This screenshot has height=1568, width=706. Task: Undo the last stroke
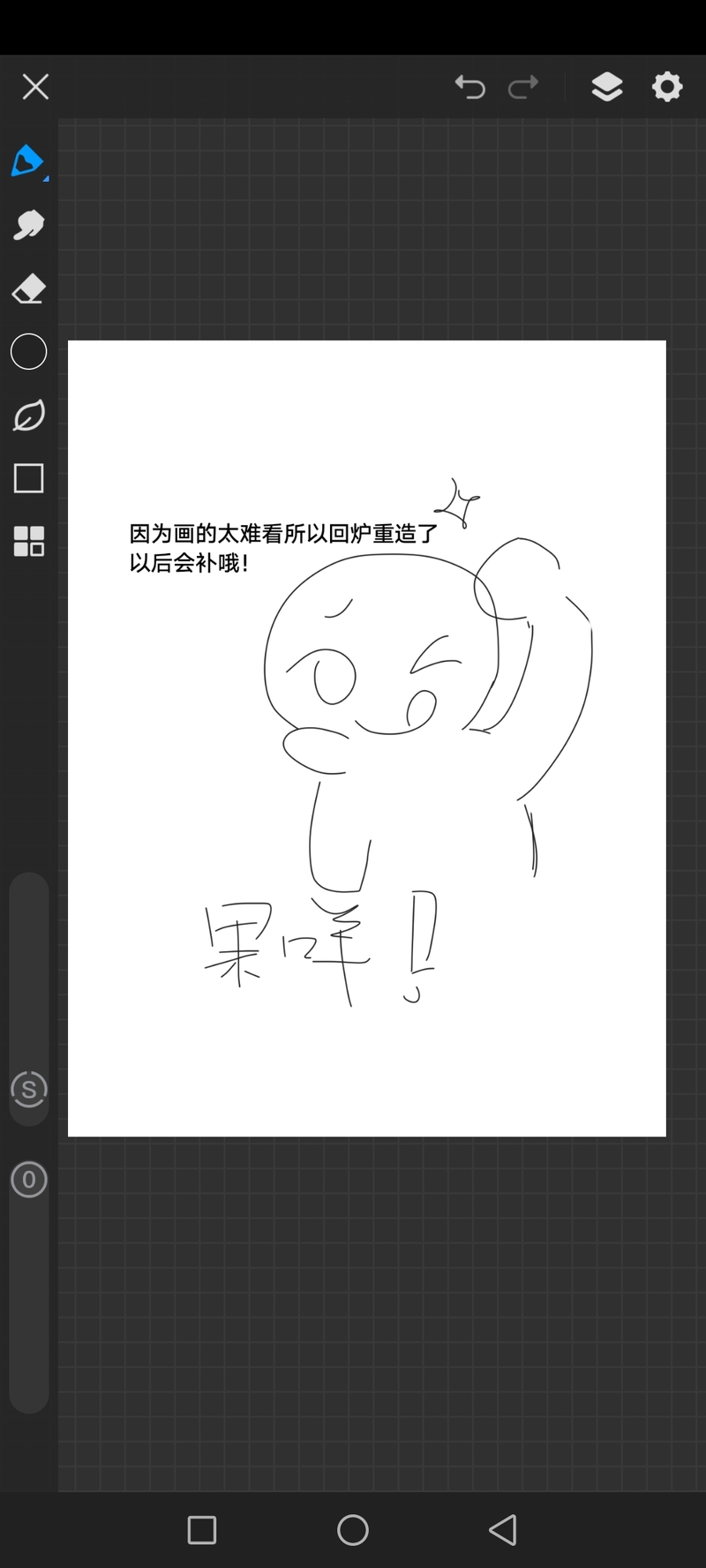click(470, 86)
